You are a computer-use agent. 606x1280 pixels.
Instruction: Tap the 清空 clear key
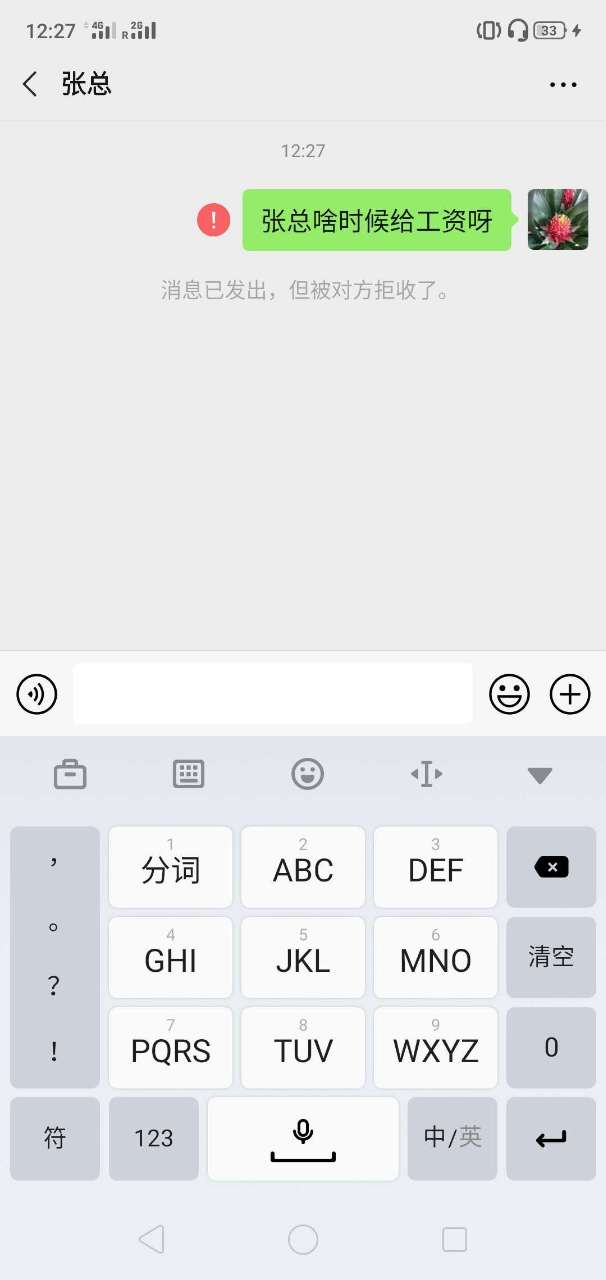coord(551,957)
